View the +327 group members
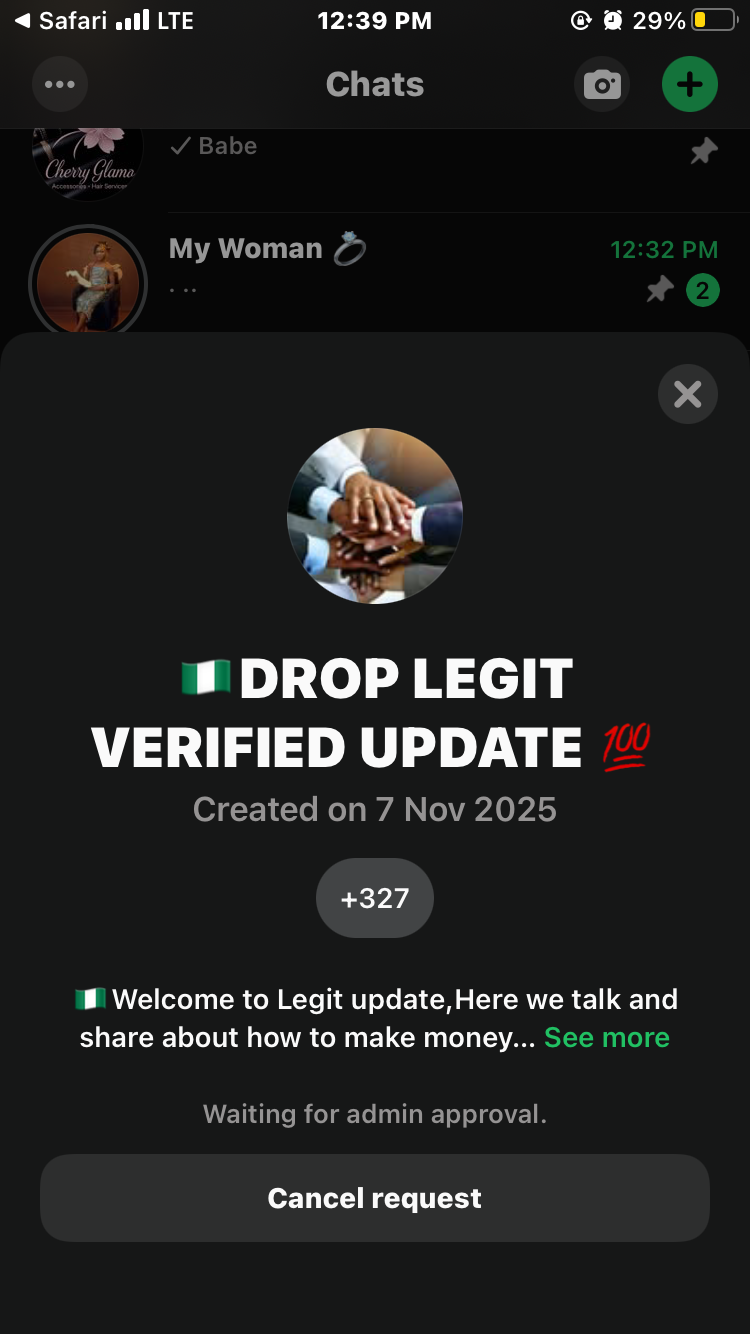The height and width of the screenshot is (1334, 750). [374, 897]
